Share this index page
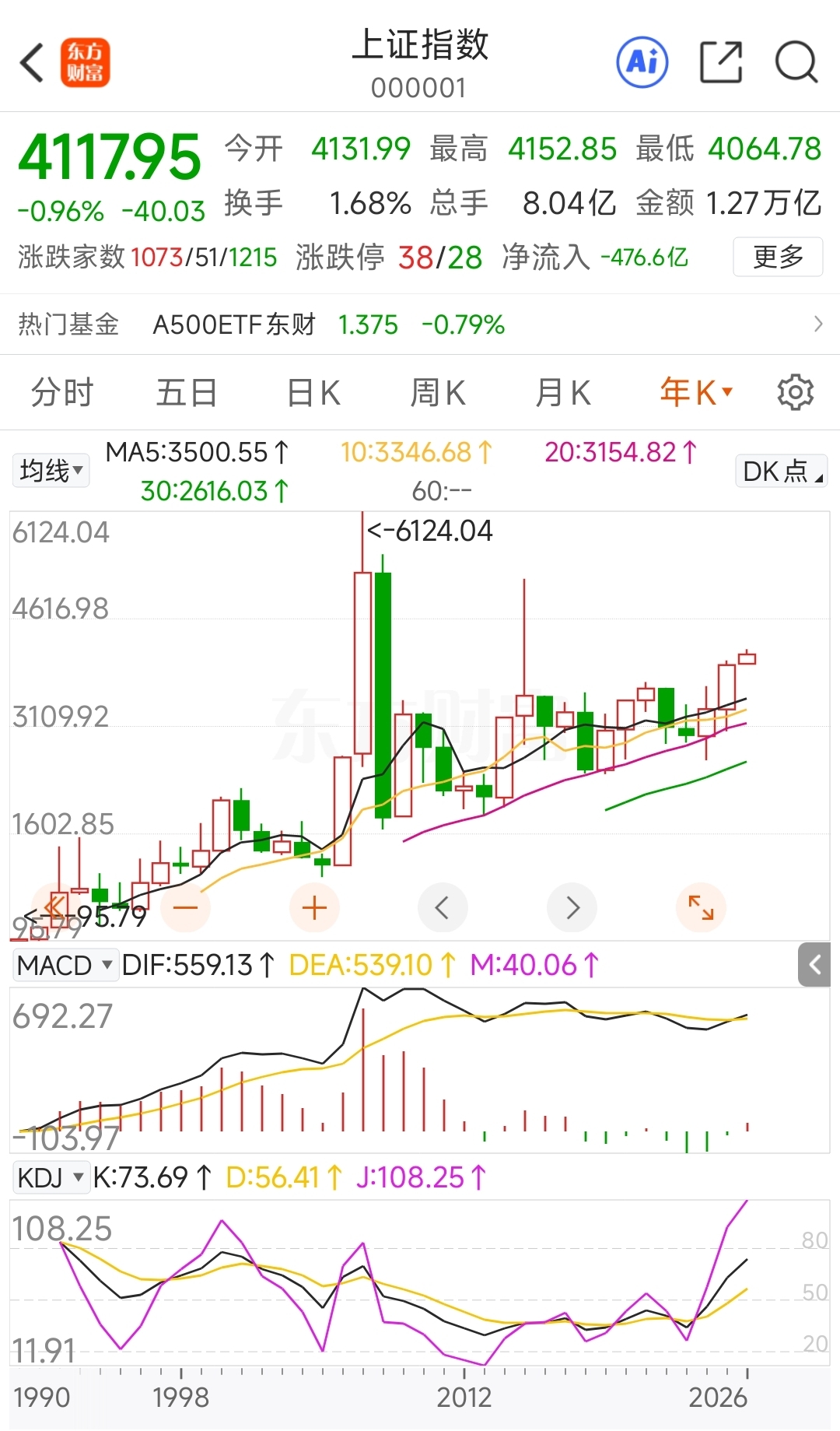The width and height of the screenshot is (840, 1431). [721, 62]
